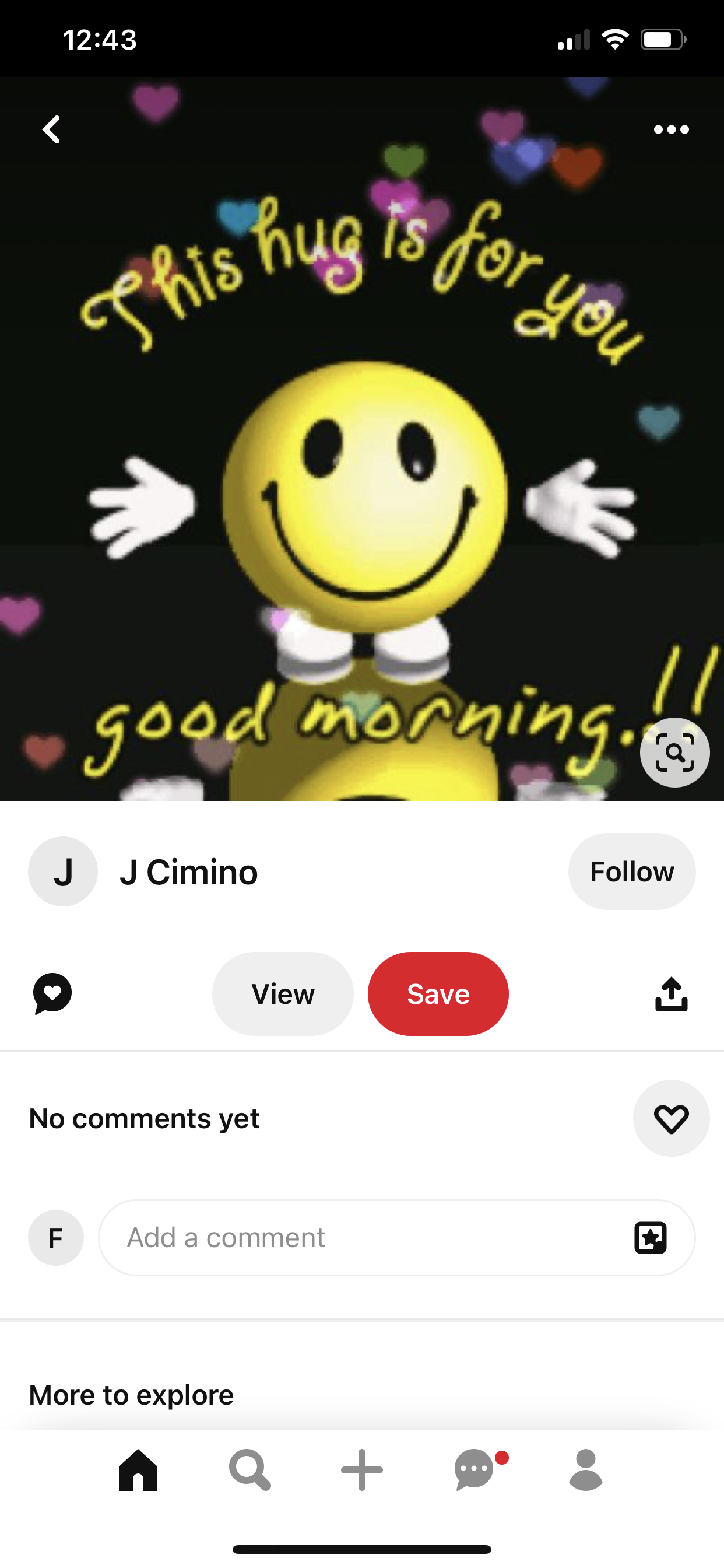Tap the visual search lens icon
This screenshot has width=724, height=1568.
[x=674, y=752]
